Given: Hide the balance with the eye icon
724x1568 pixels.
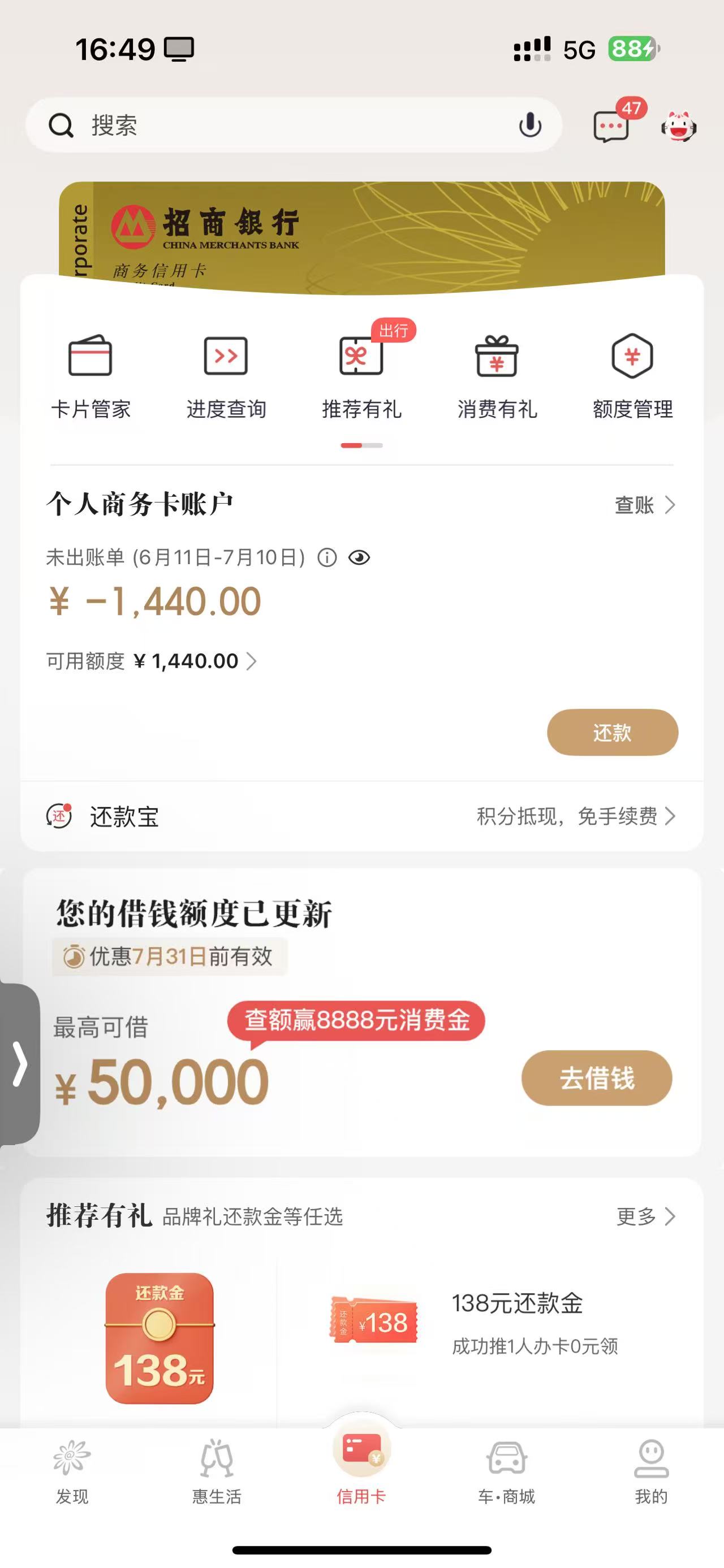Looking at the screenshot, I should 359,557.
